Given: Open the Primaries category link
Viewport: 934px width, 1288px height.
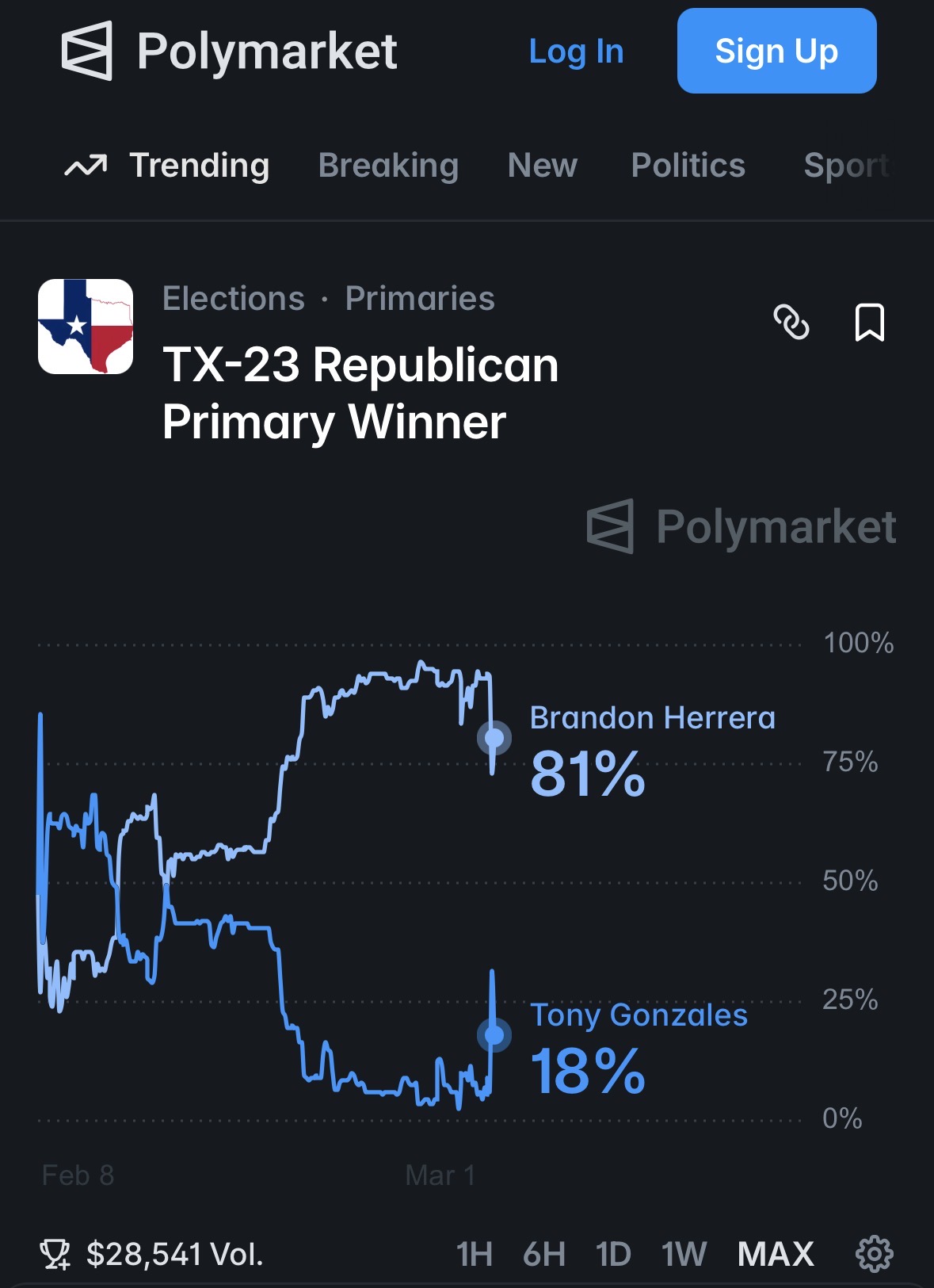Looking at the screenshot, I should 420,299.
